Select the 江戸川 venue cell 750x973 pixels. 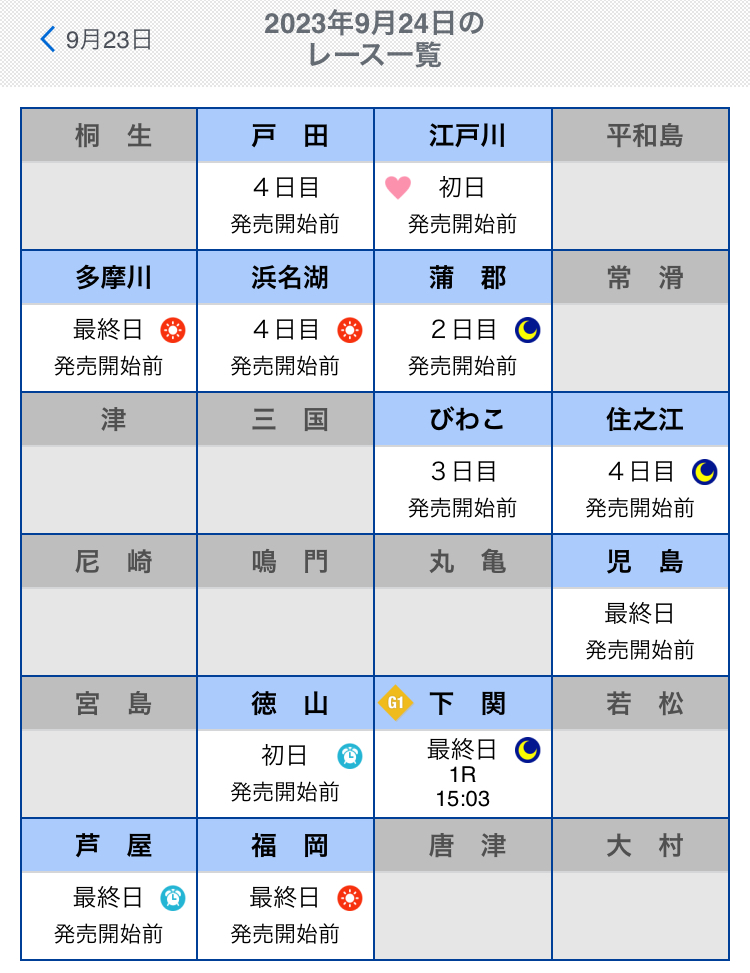463,180
